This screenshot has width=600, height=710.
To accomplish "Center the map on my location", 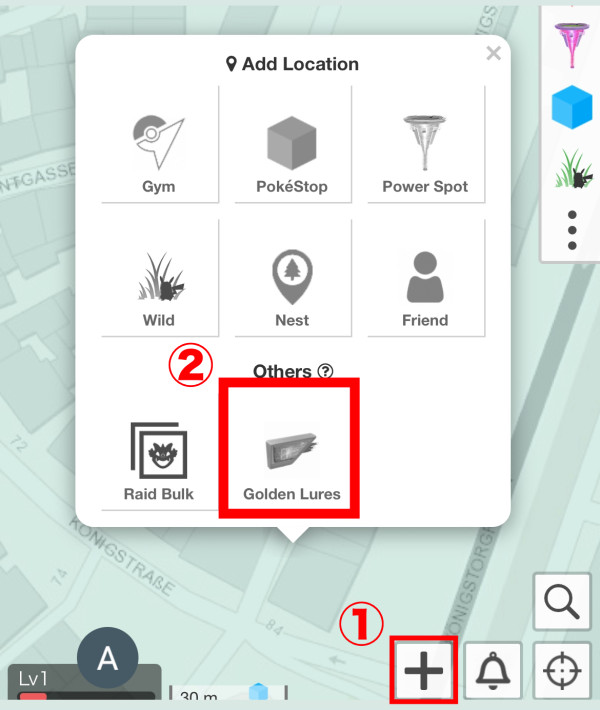I will pos(562,671).
